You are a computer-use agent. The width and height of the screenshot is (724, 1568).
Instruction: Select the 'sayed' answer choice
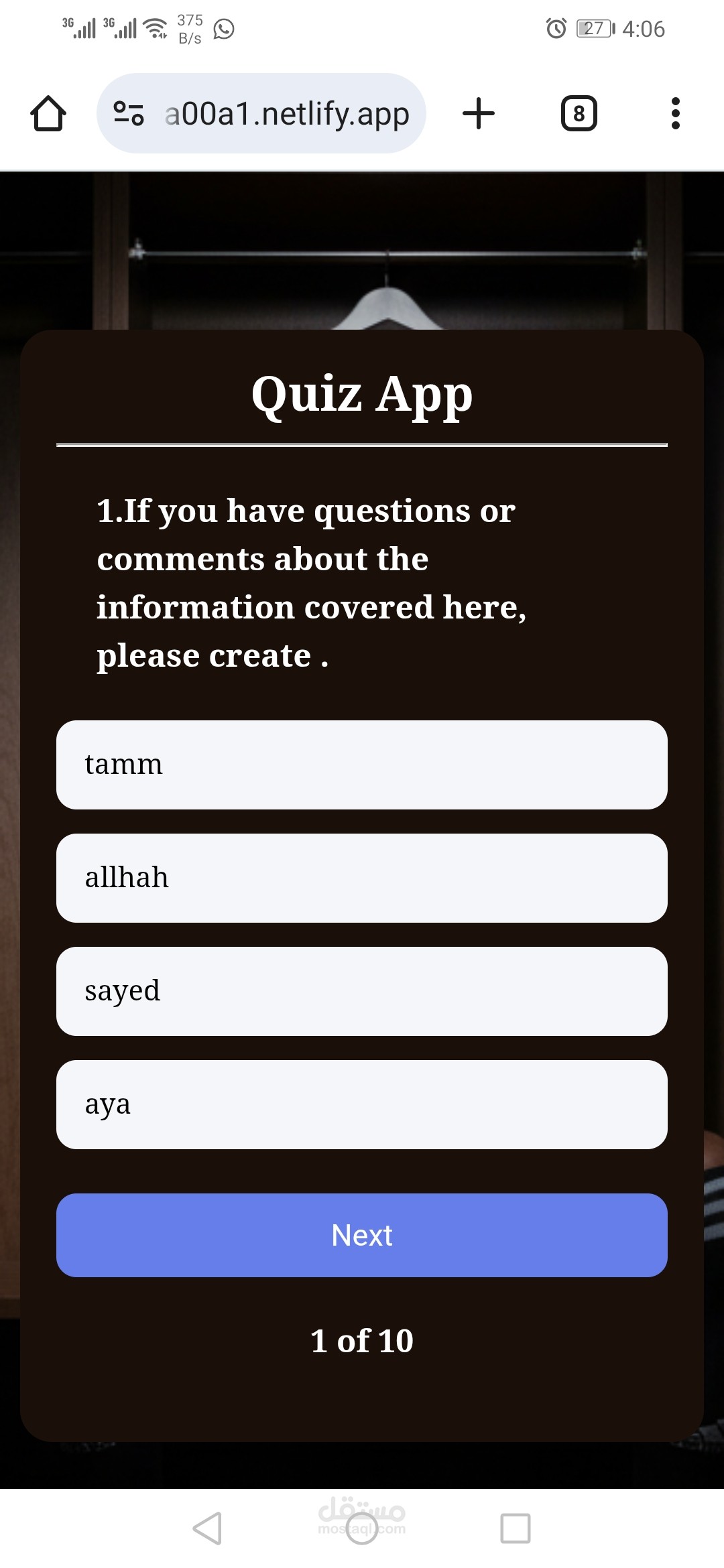tap(362, 992)
